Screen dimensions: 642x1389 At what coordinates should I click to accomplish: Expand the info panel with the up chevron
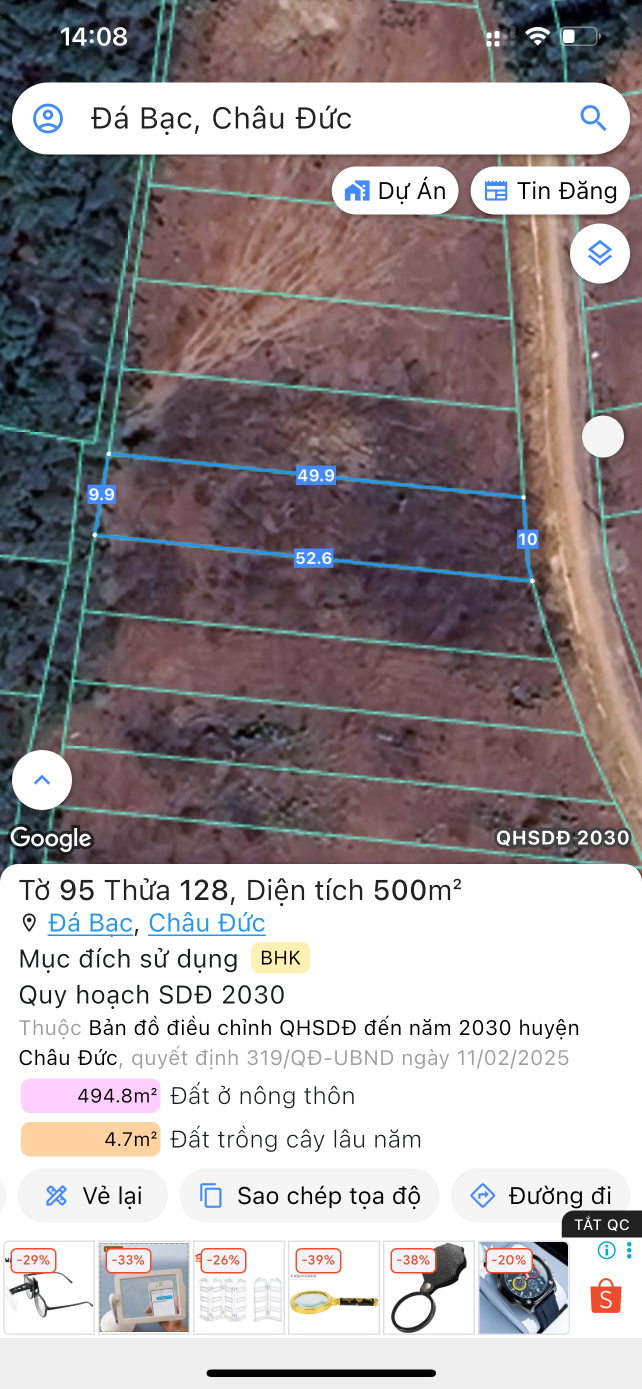[42, 780]
